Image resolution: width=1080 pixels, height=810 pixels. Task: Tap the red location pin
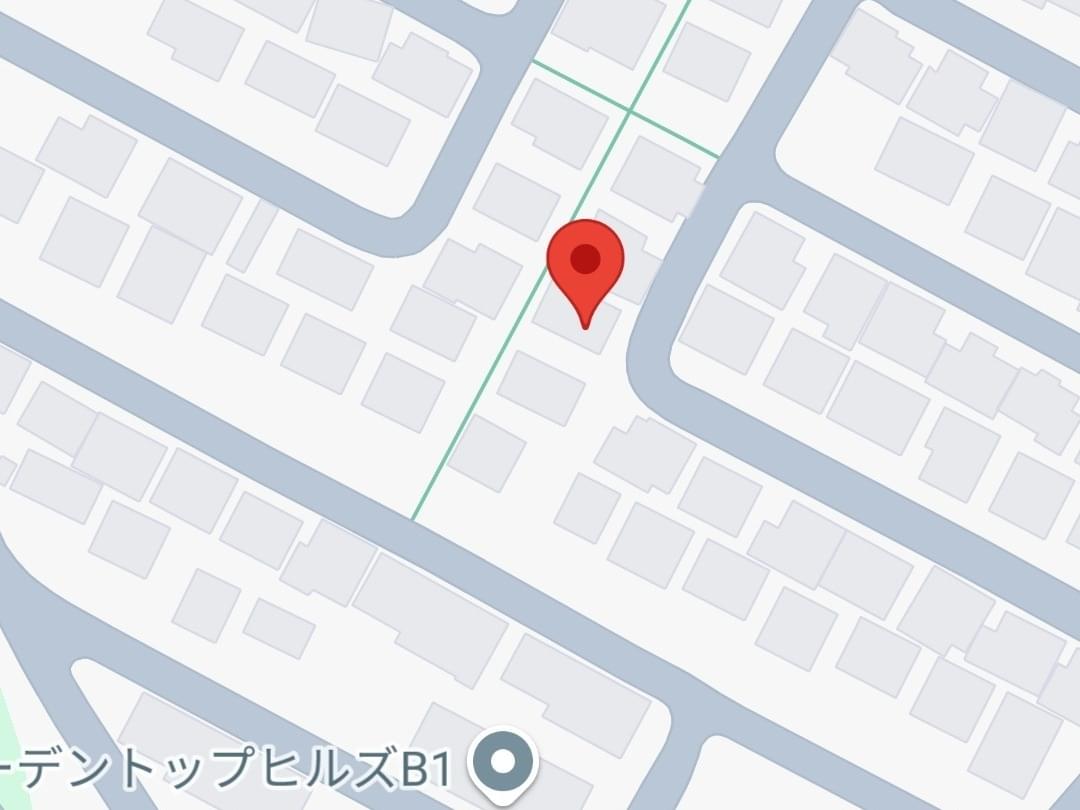click(x=585, y=266)
